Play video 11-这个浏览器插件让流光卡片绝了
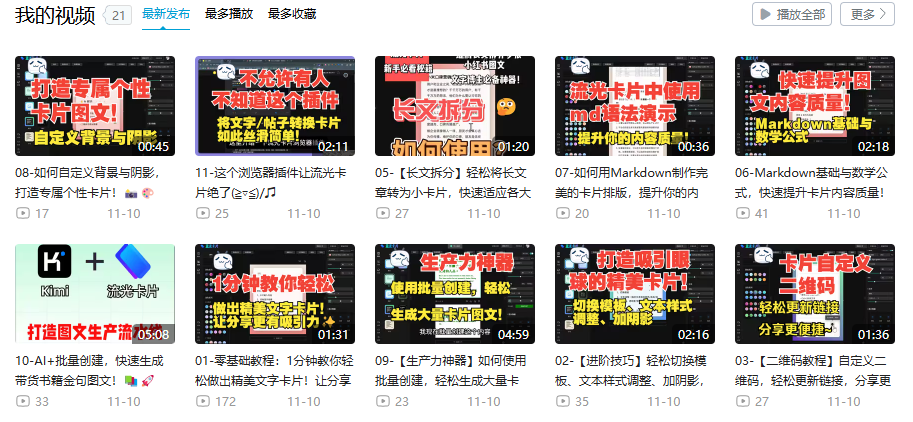 click(275, 106)
